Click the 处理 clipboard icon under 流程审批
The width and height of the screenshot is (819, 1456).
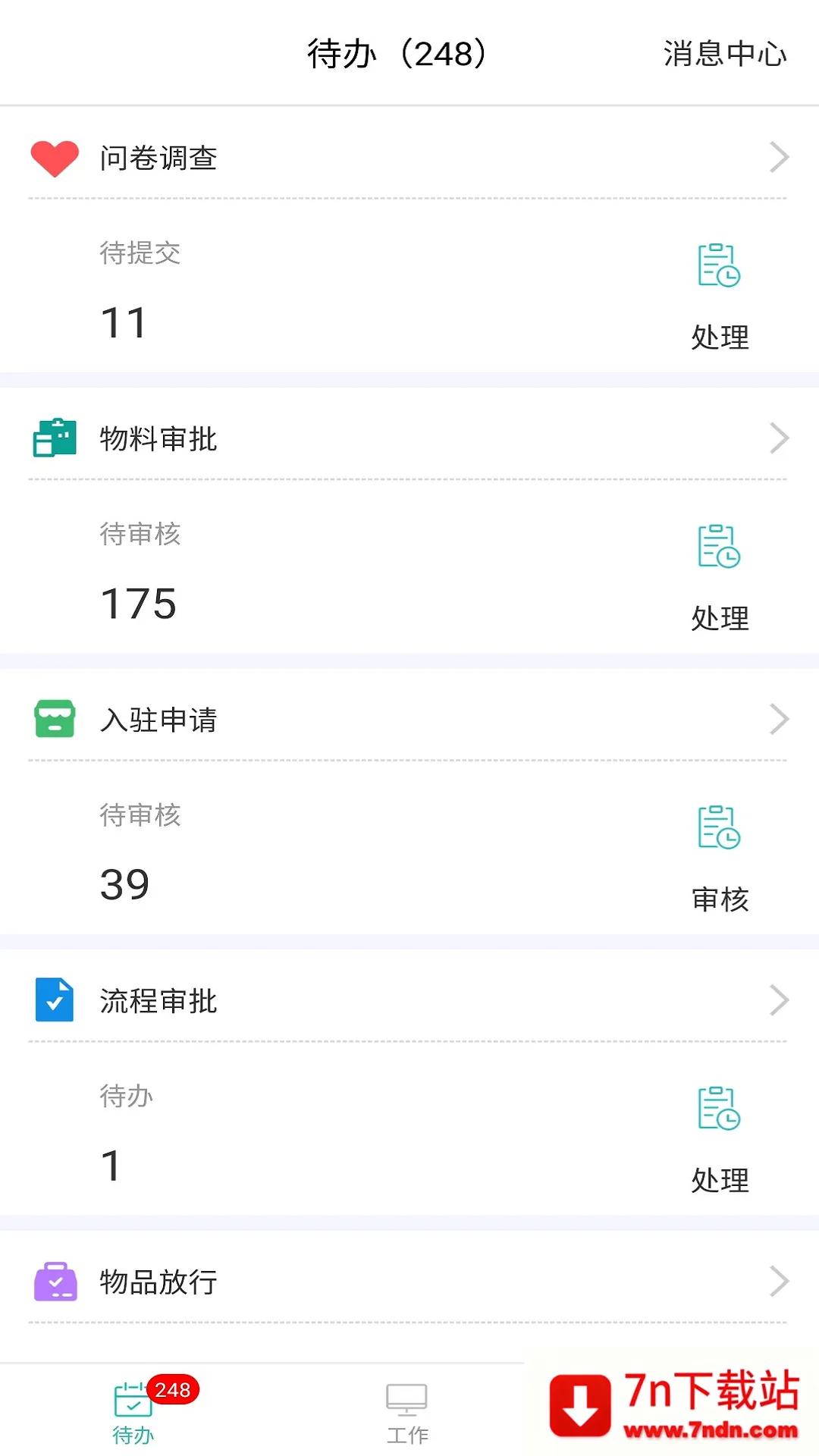point(717,1109)
